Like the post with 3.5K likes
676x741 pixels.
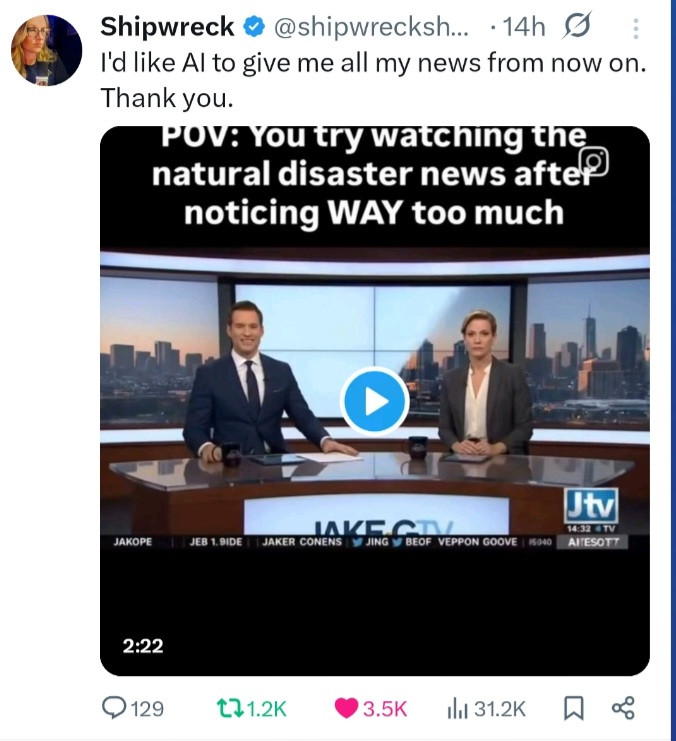348,708
